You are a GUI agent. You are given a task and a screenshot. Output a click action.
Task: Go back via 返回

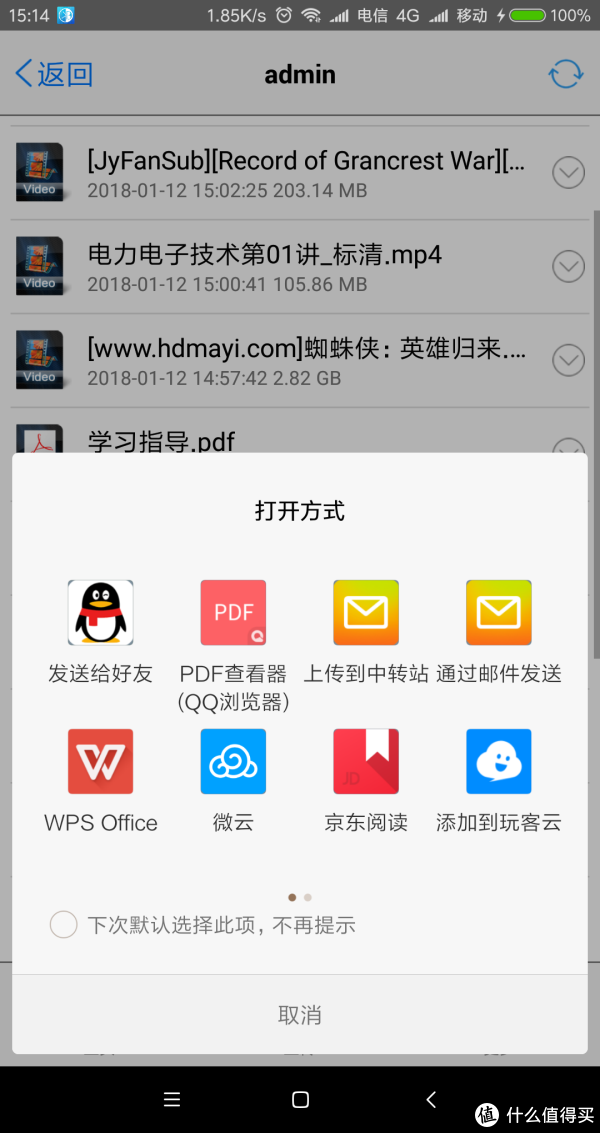pyautogui.click(x=54, y=74)
